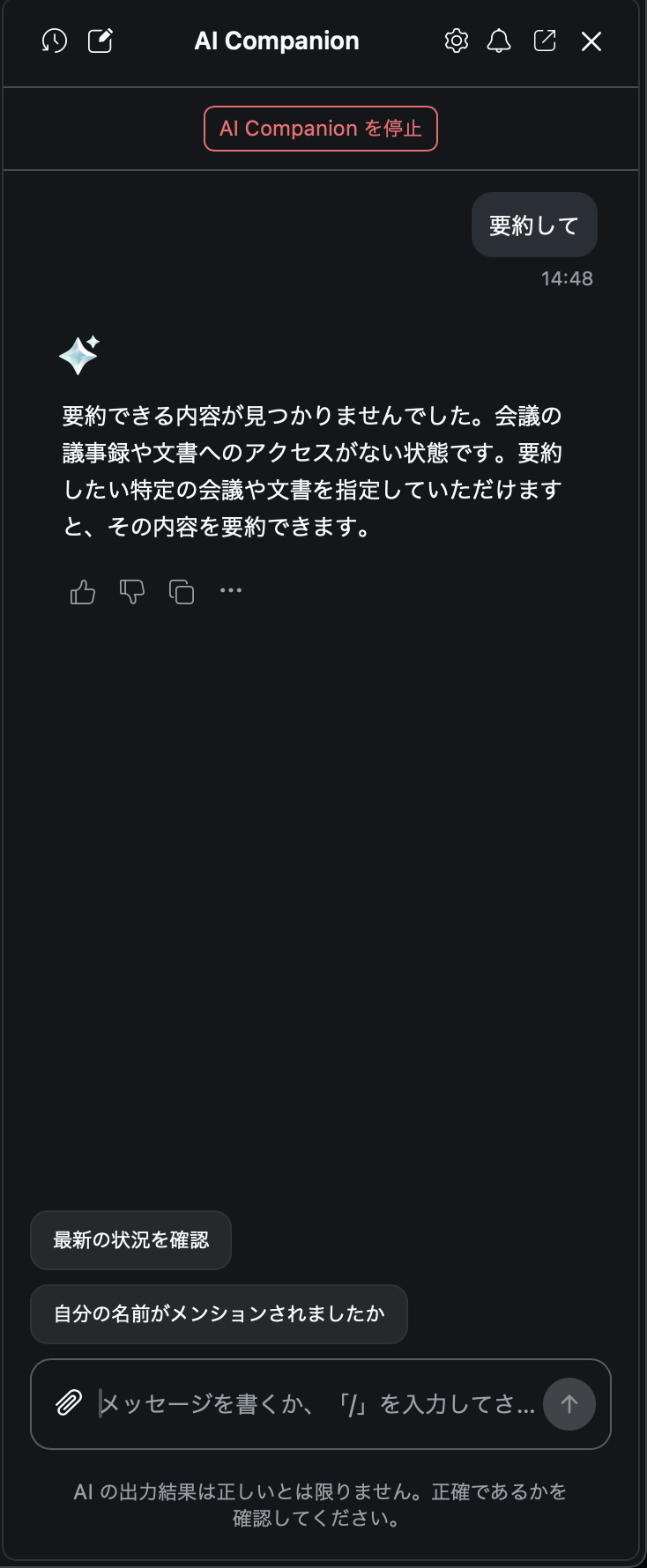Send the message with the arrow button
This screenshot has width=647, height=1568.
(569, 1403)
